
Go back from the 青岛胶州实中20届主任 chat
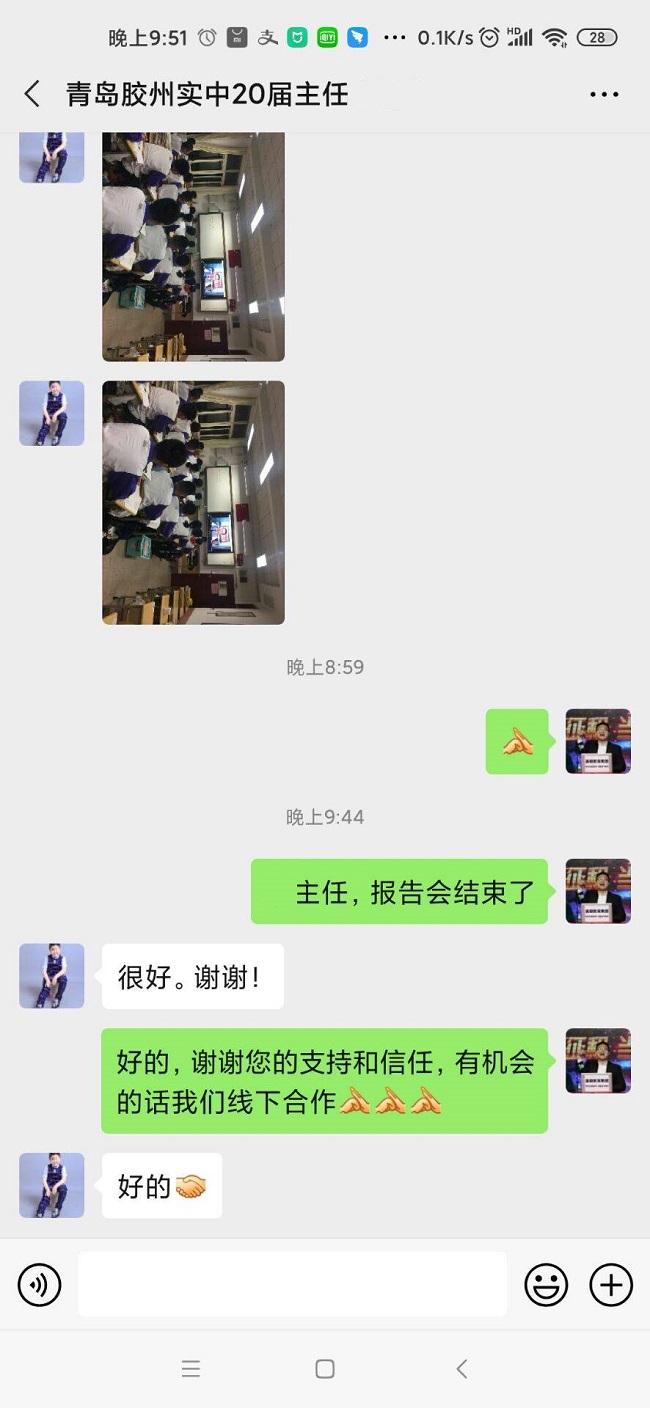[x=32, y=94]
